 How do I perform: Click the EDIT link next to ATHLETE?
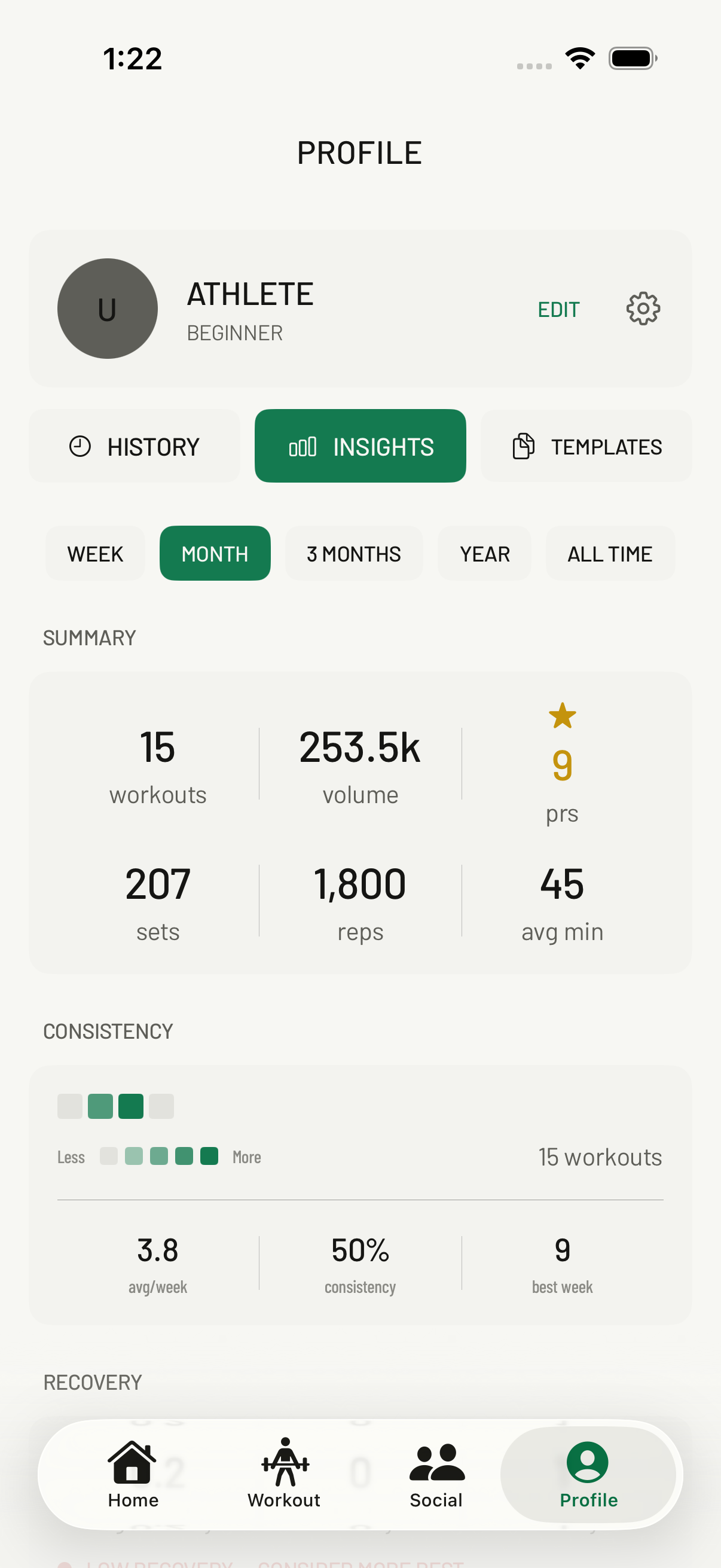[558, 309]
